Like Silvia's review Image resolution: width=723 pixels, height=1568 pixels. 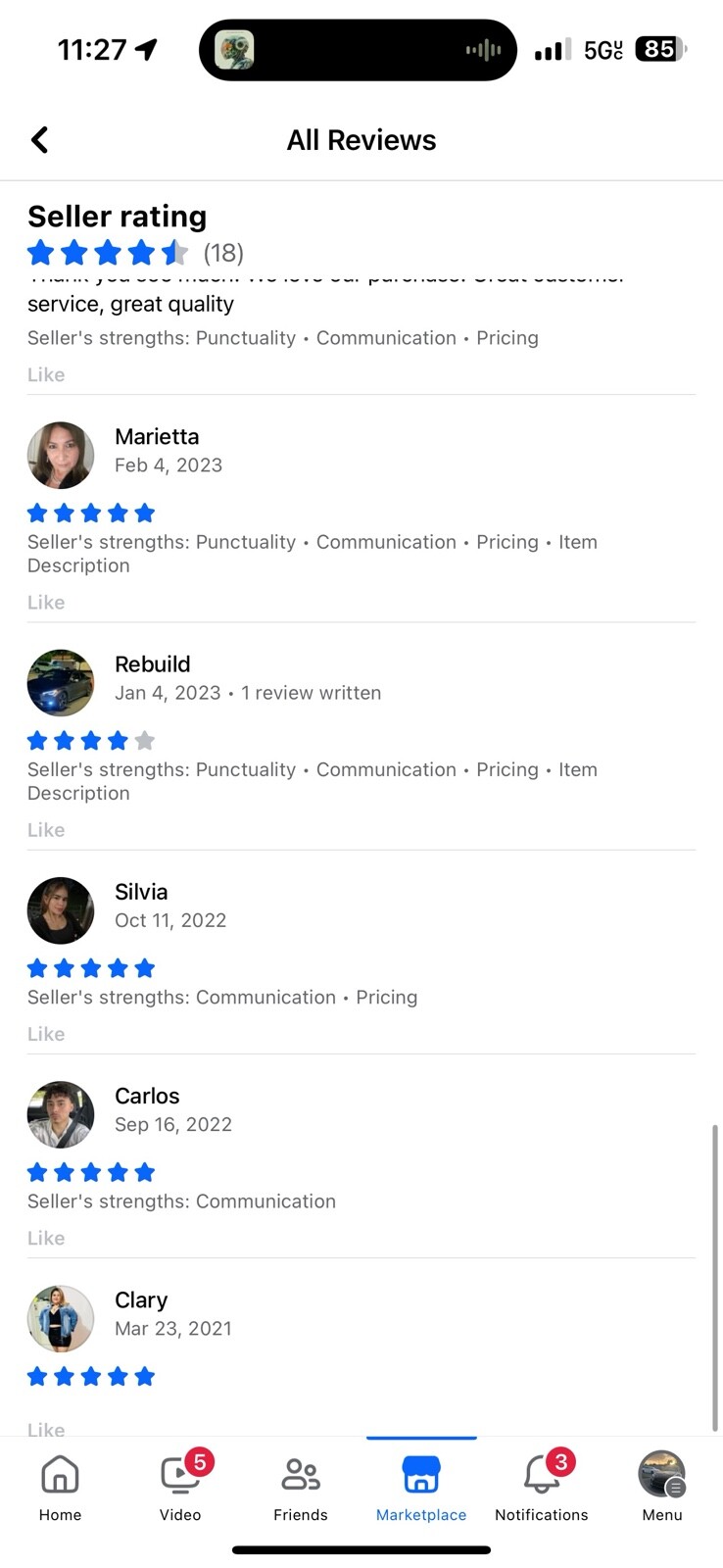click(46, 1034)
